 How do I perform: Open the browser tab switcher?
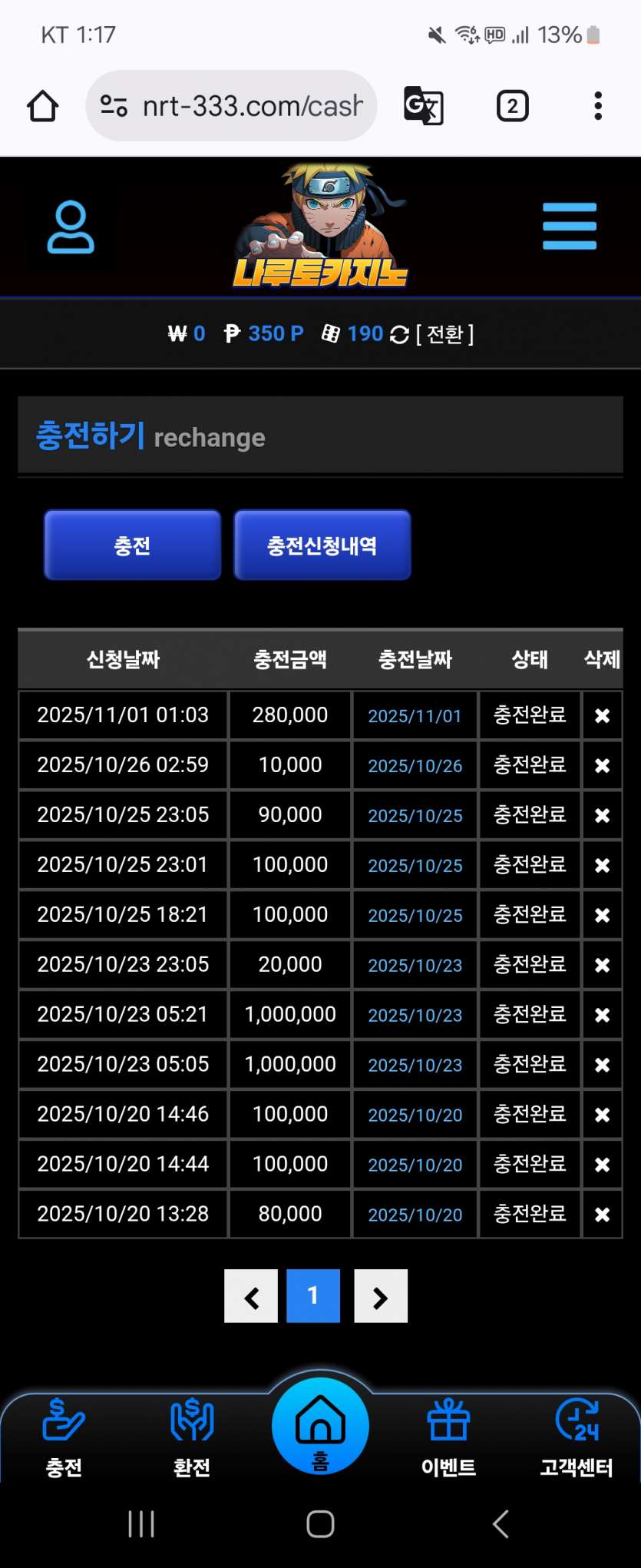click(x=512, y=106)
